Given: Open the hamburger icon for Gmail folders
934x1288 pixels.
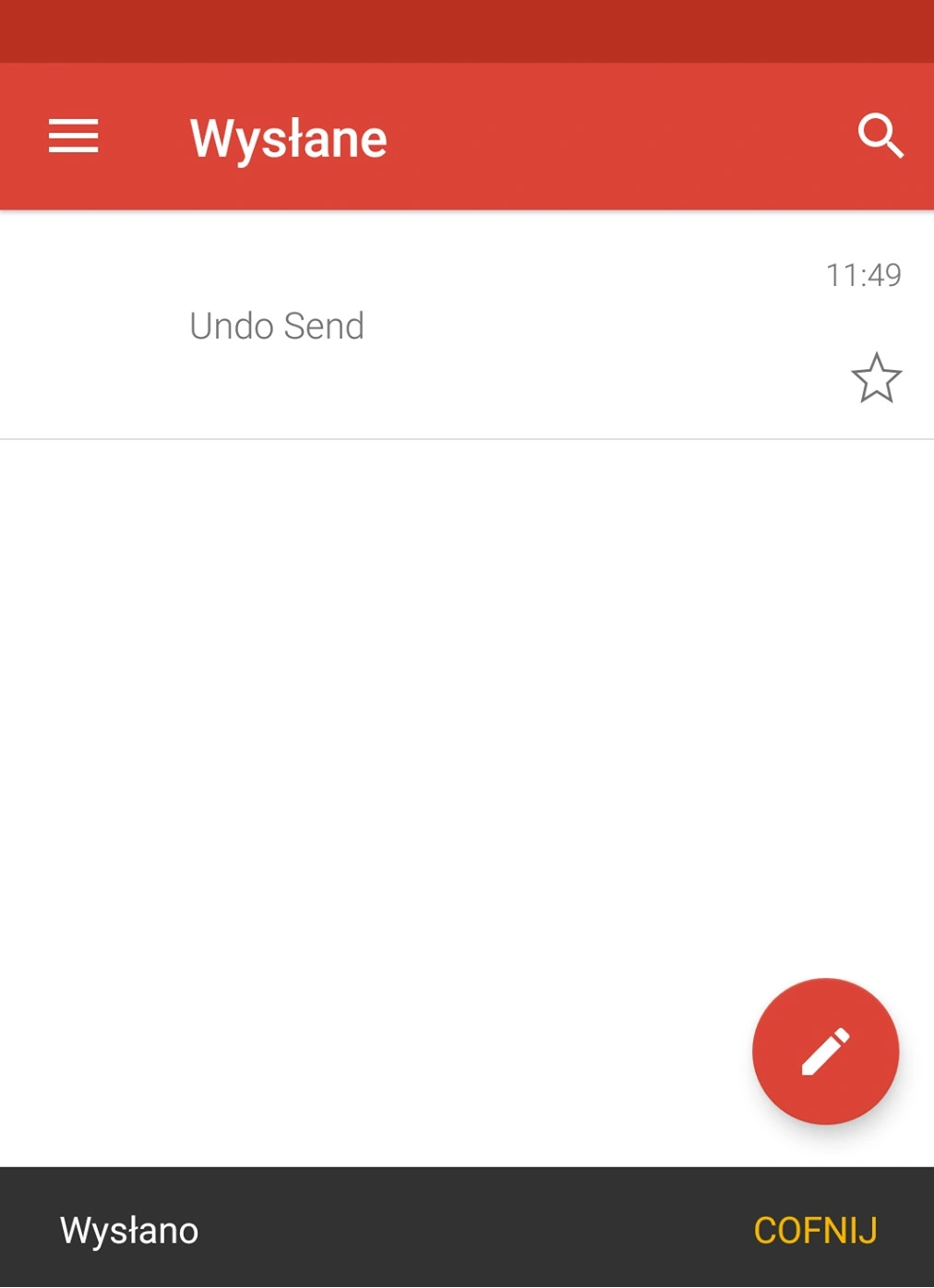Looking at the screenshot, I should point(74,137).
